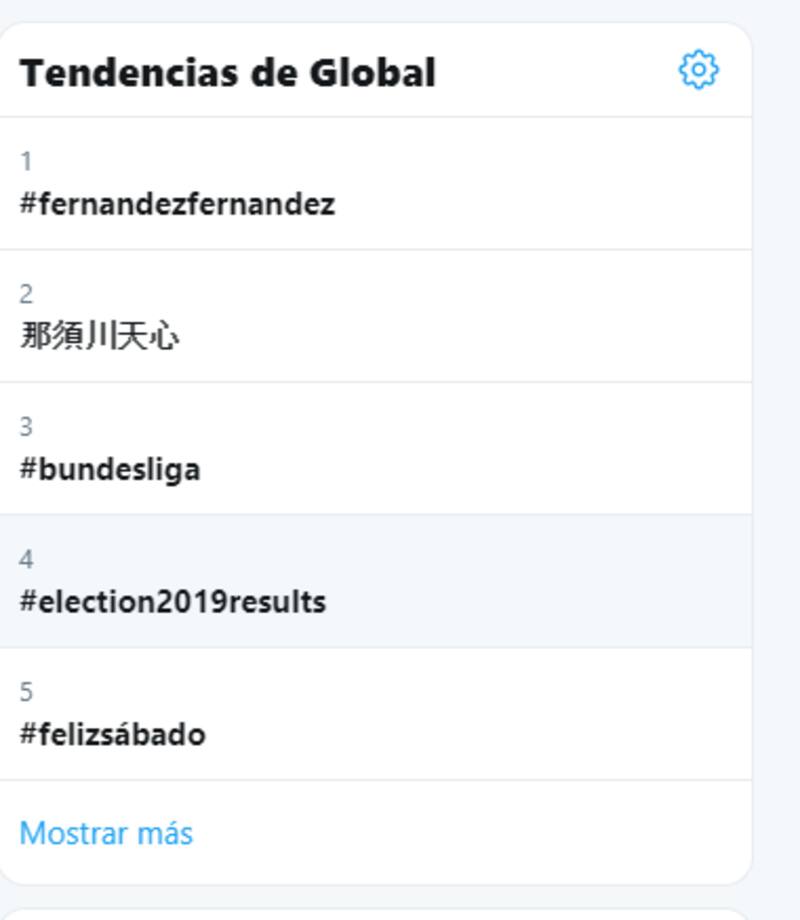The width and height of the screenshot is (800, 920).
Task: Select the #election2019results trend
Action: tap(173, 602)
